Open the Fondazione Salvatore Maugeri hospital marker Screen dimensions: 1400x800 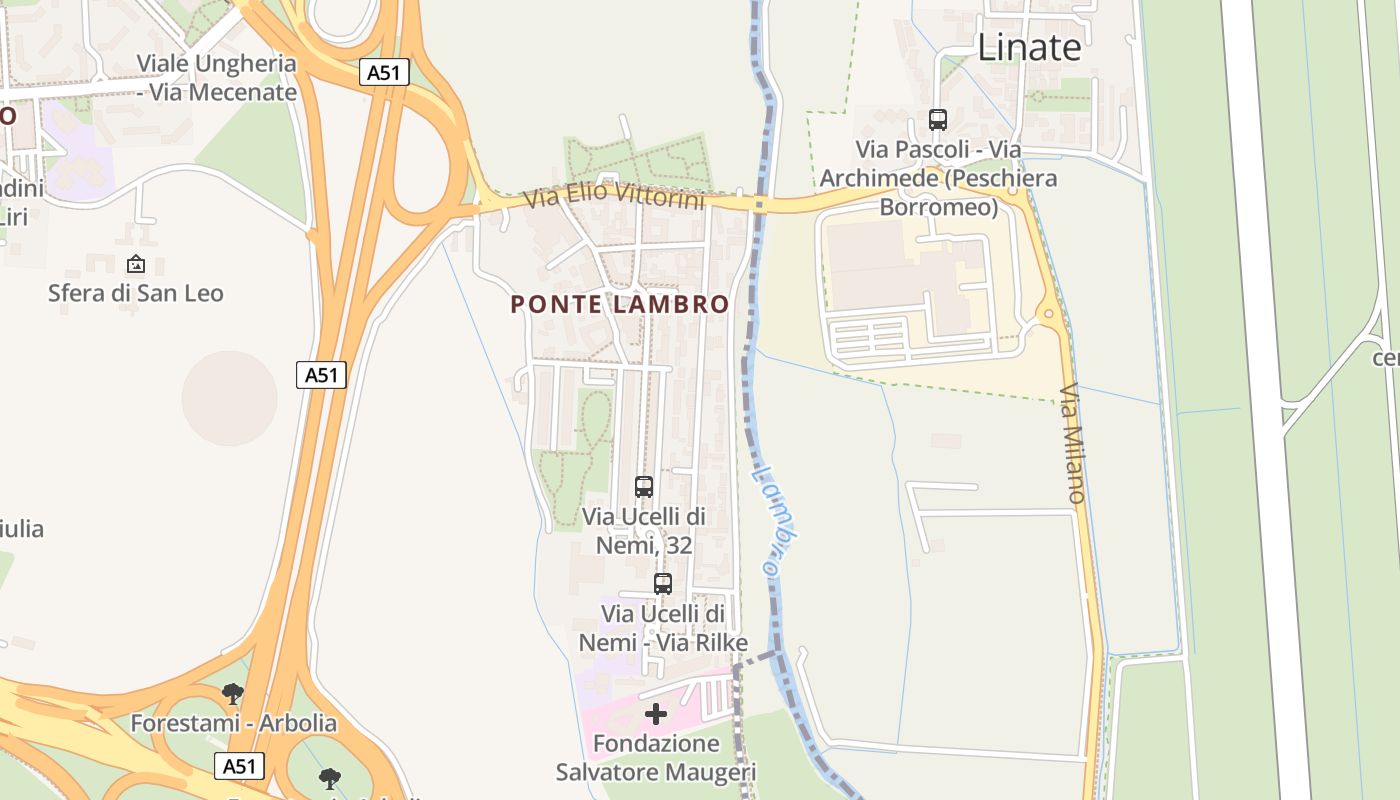(x=656, y=714)
